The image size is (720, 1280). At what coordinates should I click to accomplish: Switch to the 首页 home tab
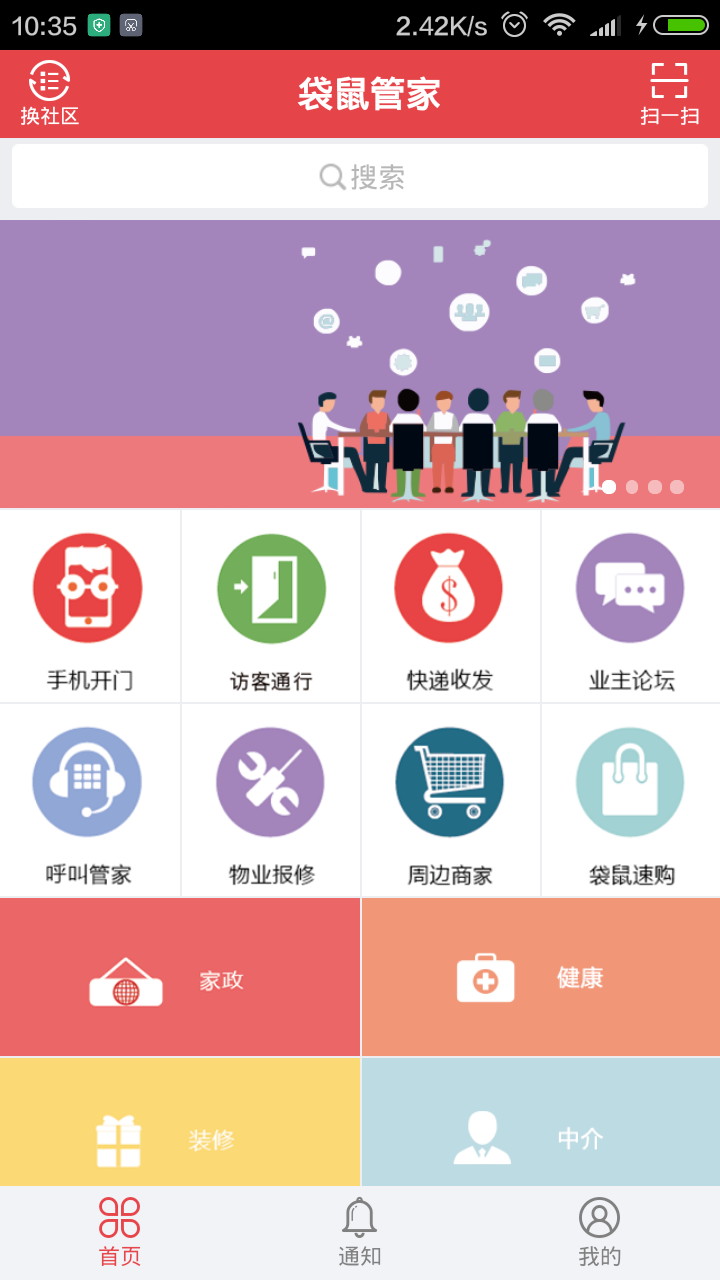coord(120,1233)
